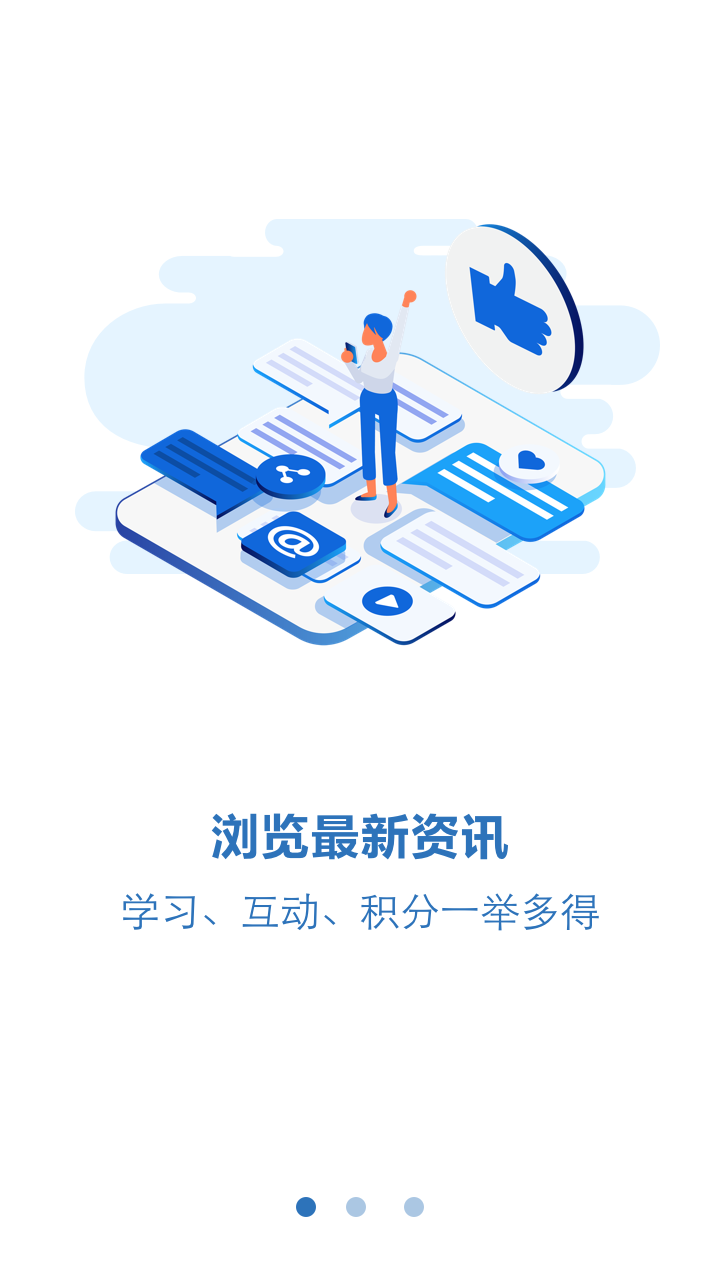Viewport: 720px width, 1280px height.
Task: Jump to the third onboarding page dot
Action: click(414, 1207)
